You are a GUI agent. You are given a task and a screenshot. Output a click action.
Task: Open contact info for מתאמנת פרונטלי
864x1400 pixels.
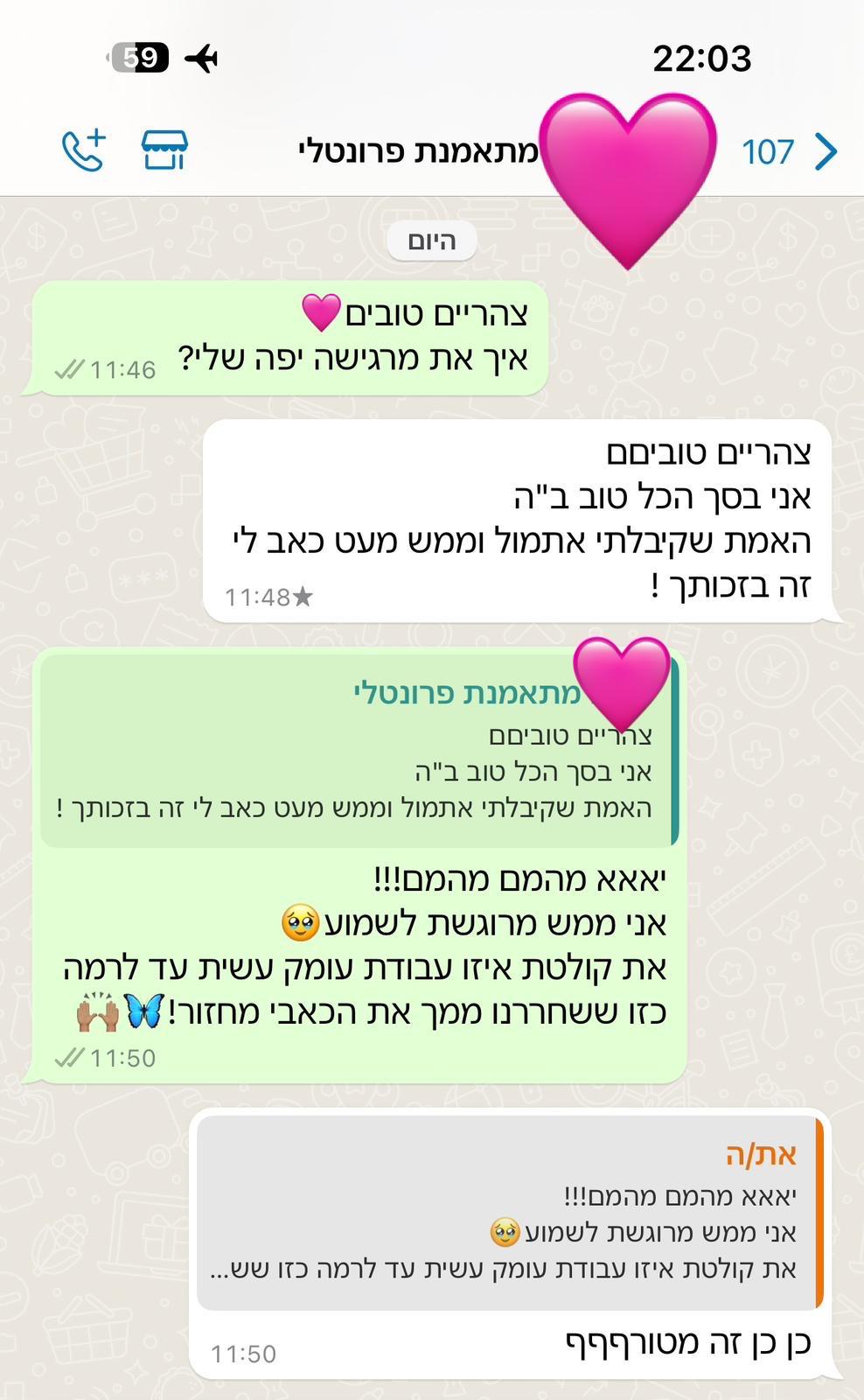pos(418,151)
